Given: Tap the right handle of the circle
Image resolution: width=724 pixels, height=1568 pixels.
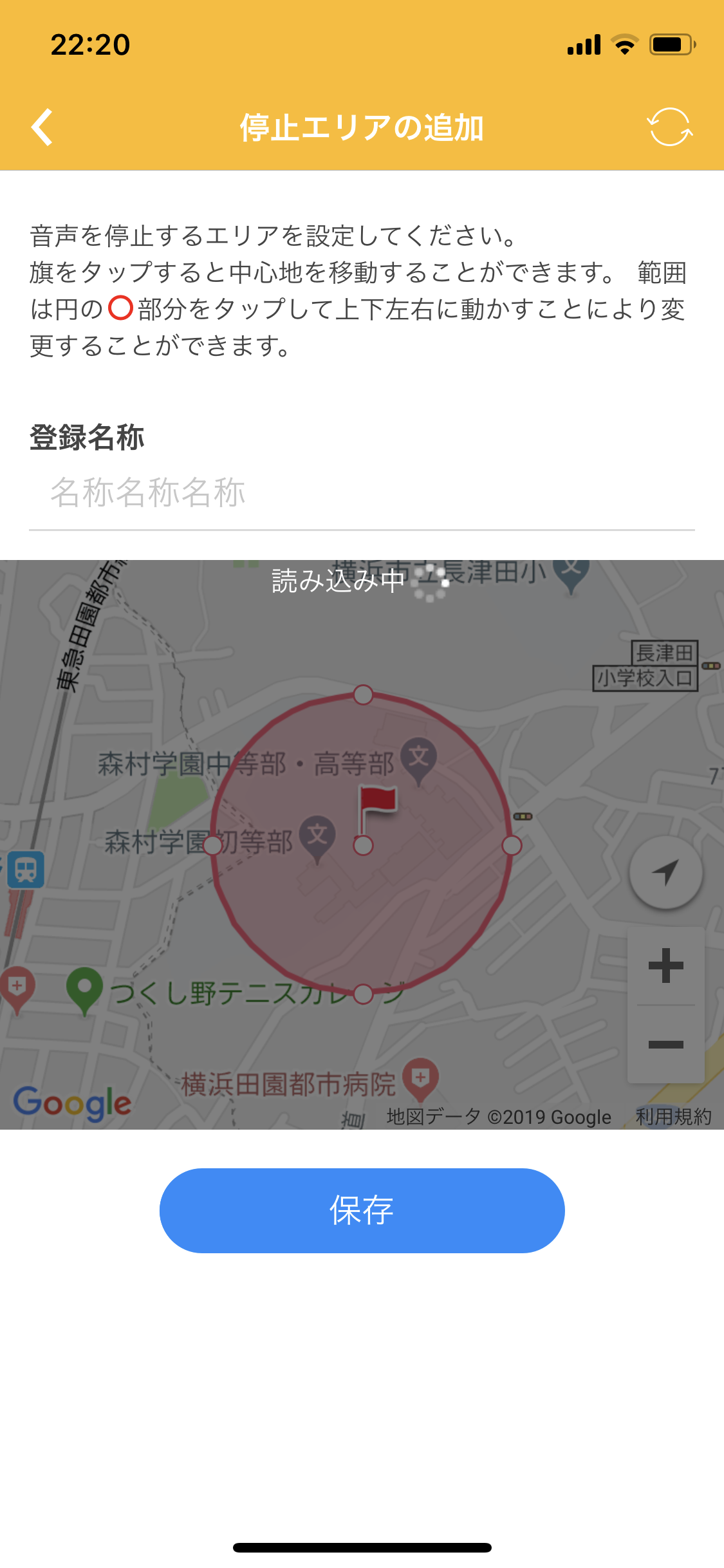Looking at the screenshot, I should click(512, 845).
